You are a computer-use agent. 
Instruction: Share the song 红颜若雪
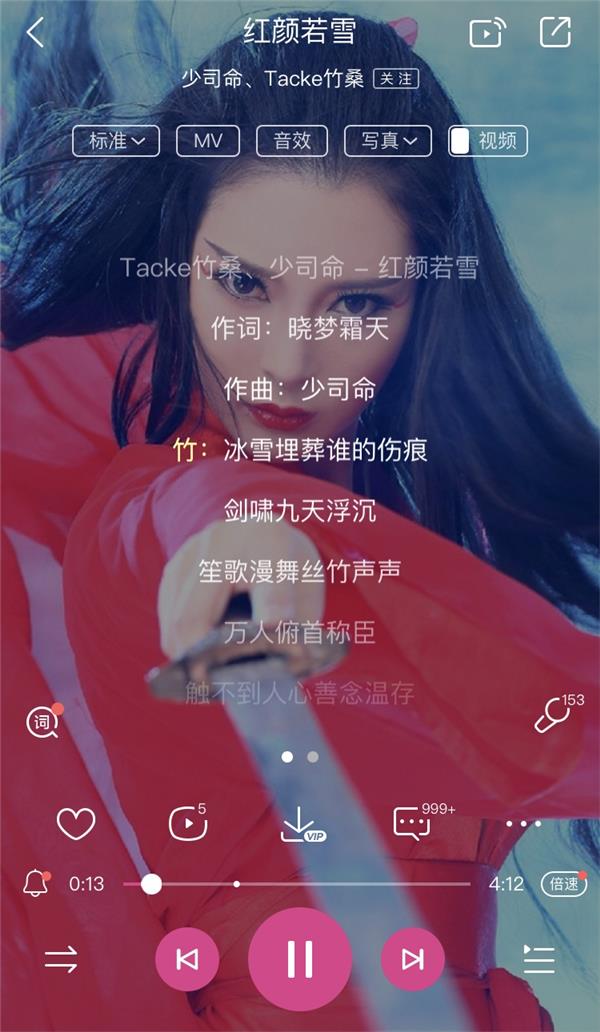coord(554,33)
